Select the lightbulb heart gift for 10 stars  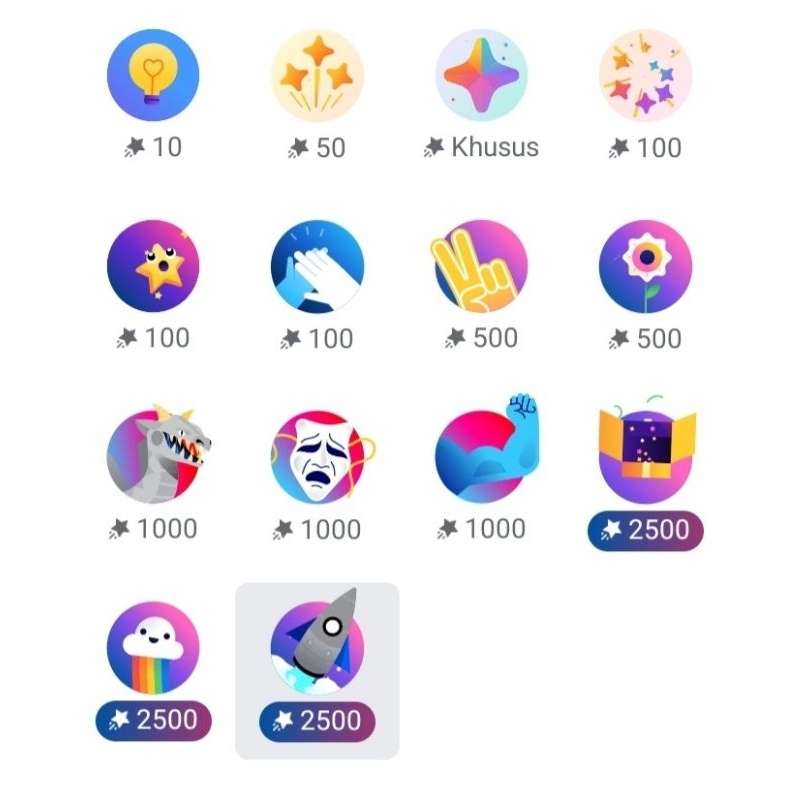tap(153, 76)
